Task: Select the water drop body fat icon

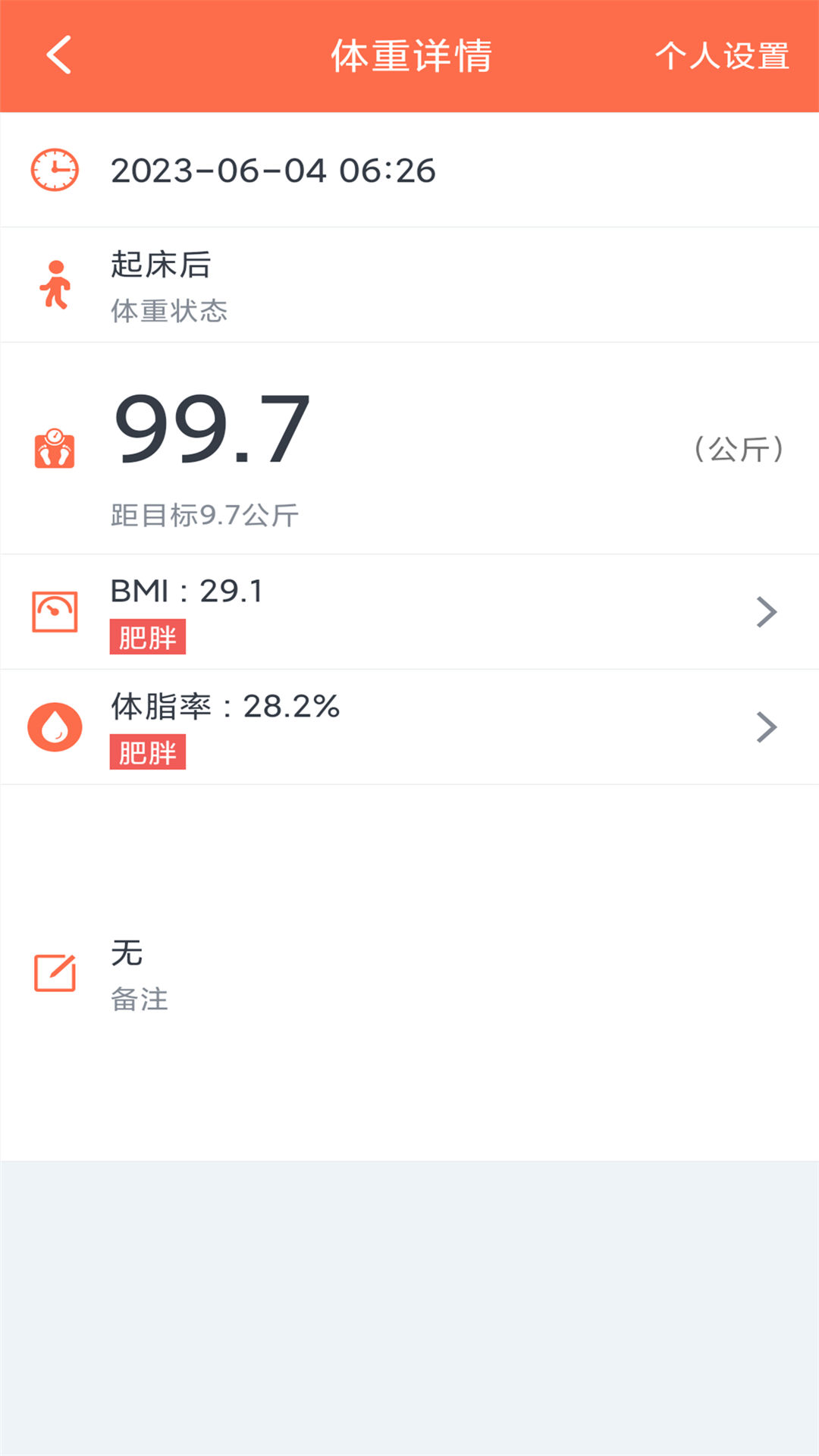Action: [55, 726]
